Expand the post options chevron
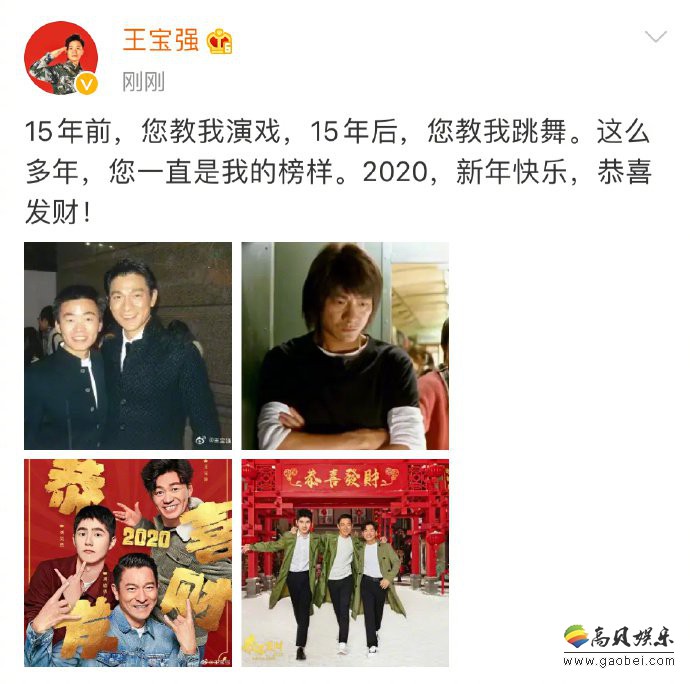Image resolution: width=690 pixels, height=684 pixels. point(655,38)
